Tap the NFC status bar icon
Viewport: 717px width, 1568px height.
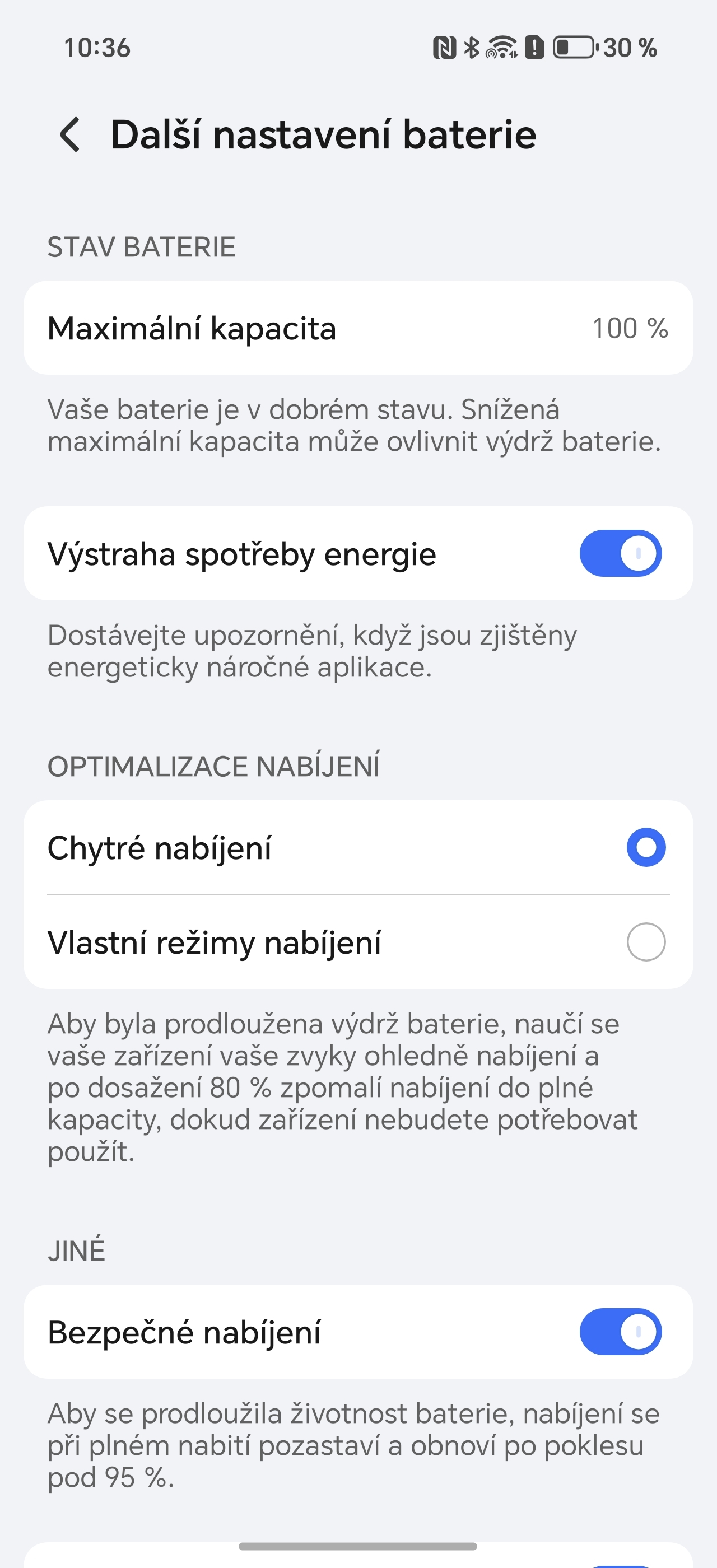[445, 48]
